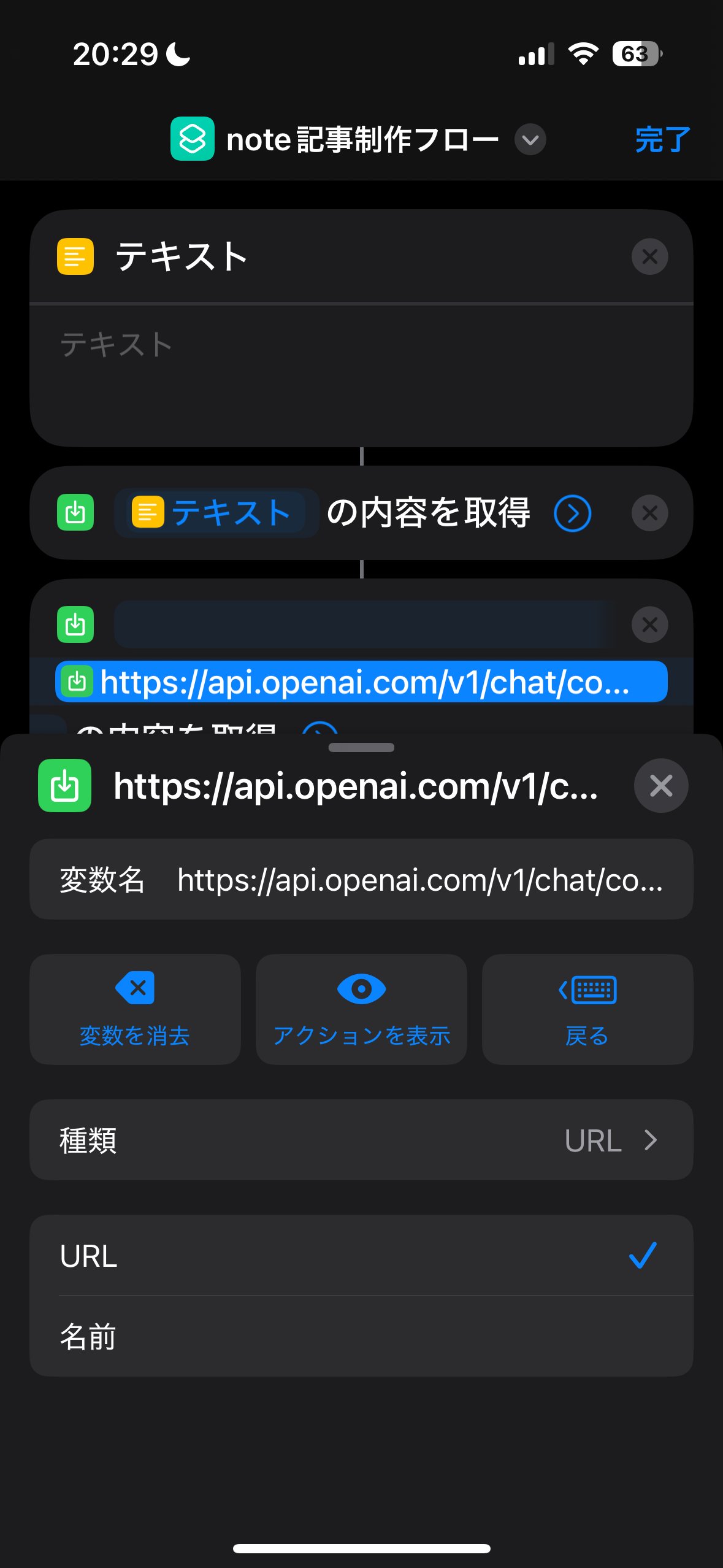Tap 戻る keyboard button
723x1568 pixels.
point(587,1009)
